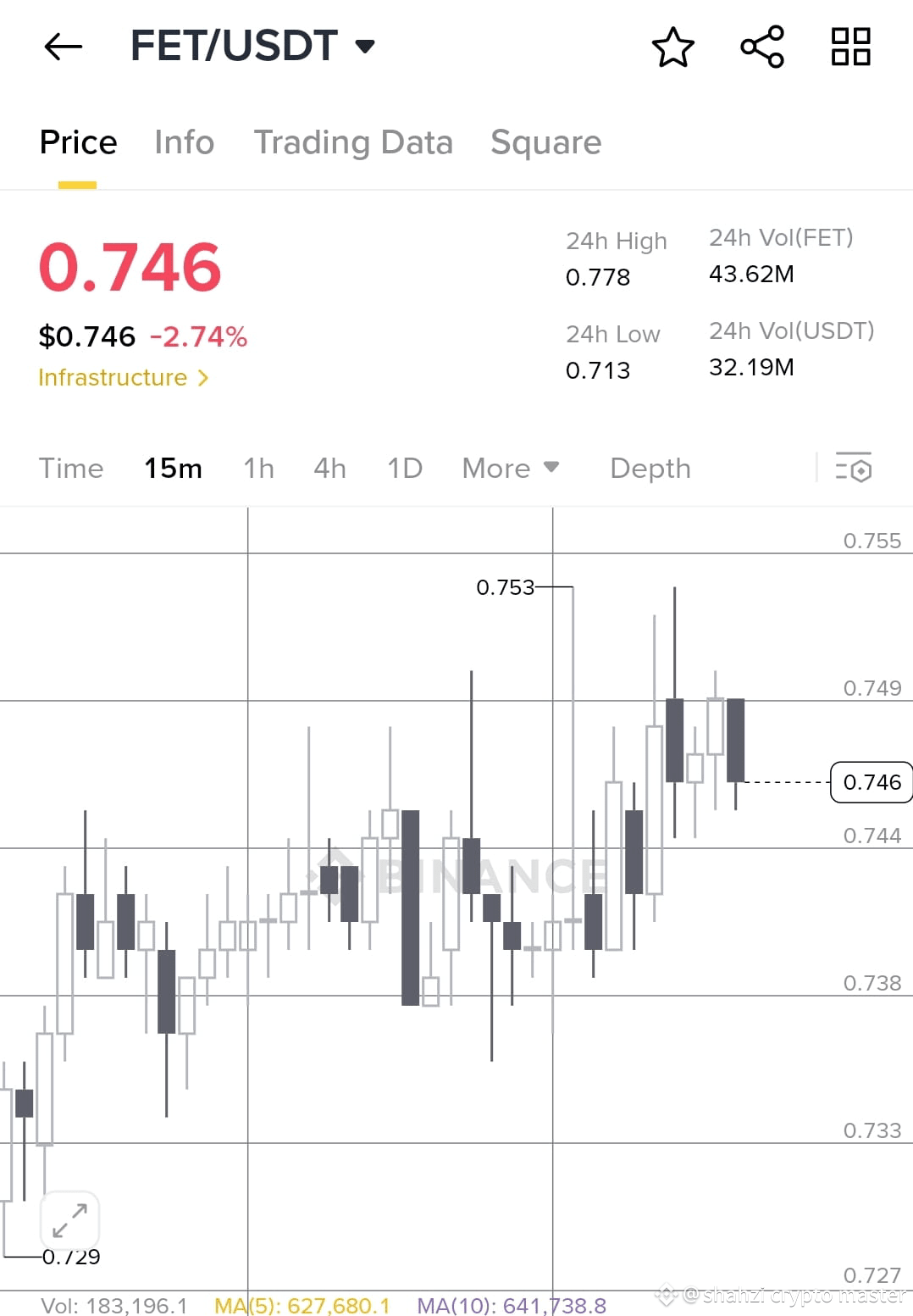Open the Square tab
This screenshot has width=913, height=1316.
tap(545, 142)
